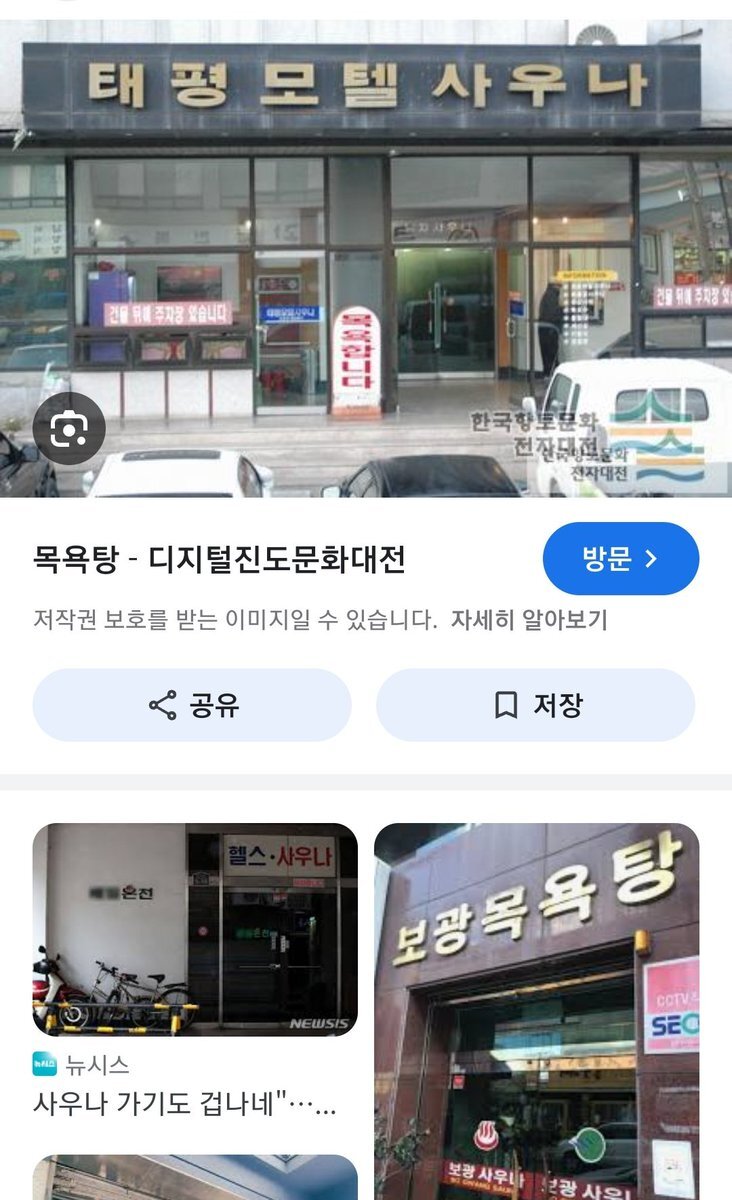The height and width of the screenshot is (1200, 732).
Task: Search this image with Google Lens
Action: click(x=69, y=429)
